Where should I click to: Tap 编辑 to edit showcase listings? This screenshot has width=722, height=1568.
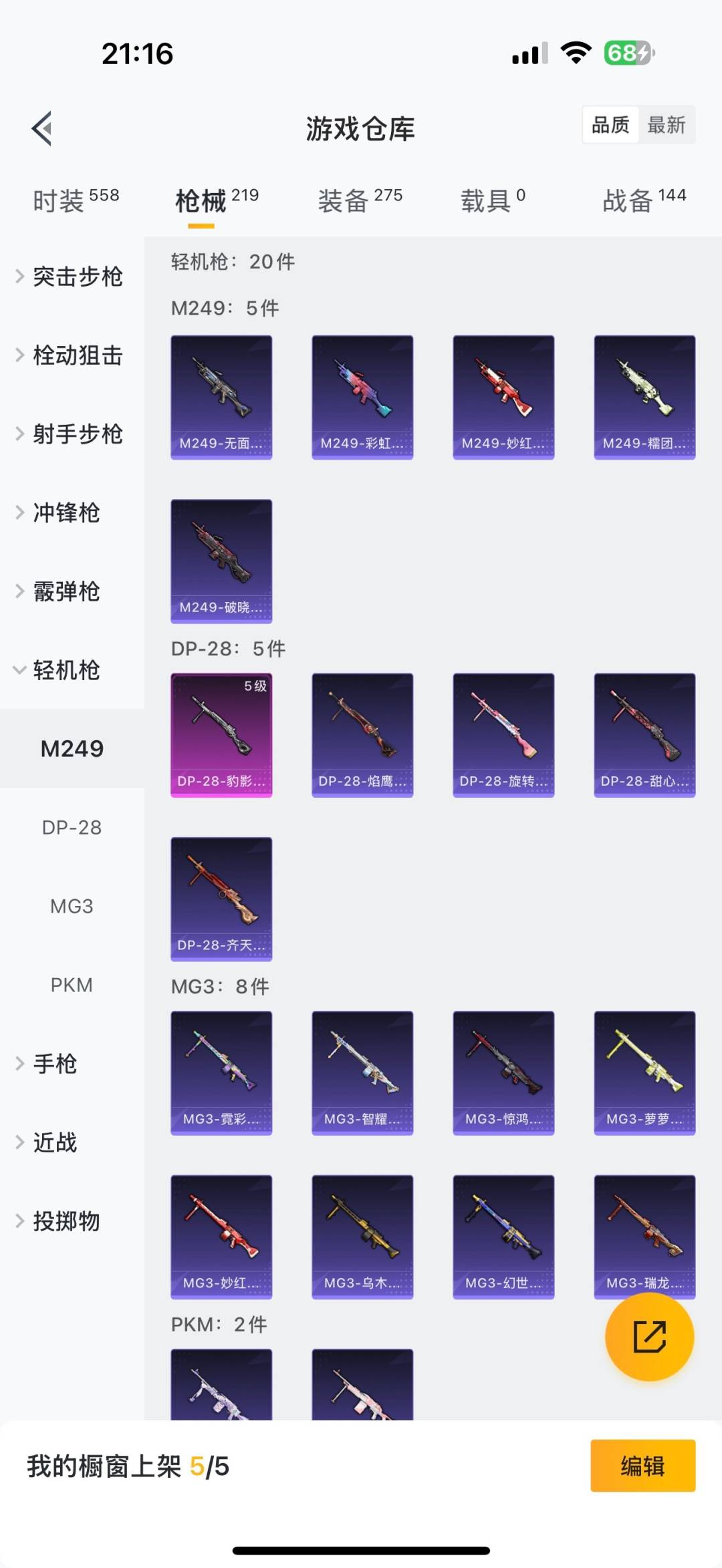pos(642,1466)
